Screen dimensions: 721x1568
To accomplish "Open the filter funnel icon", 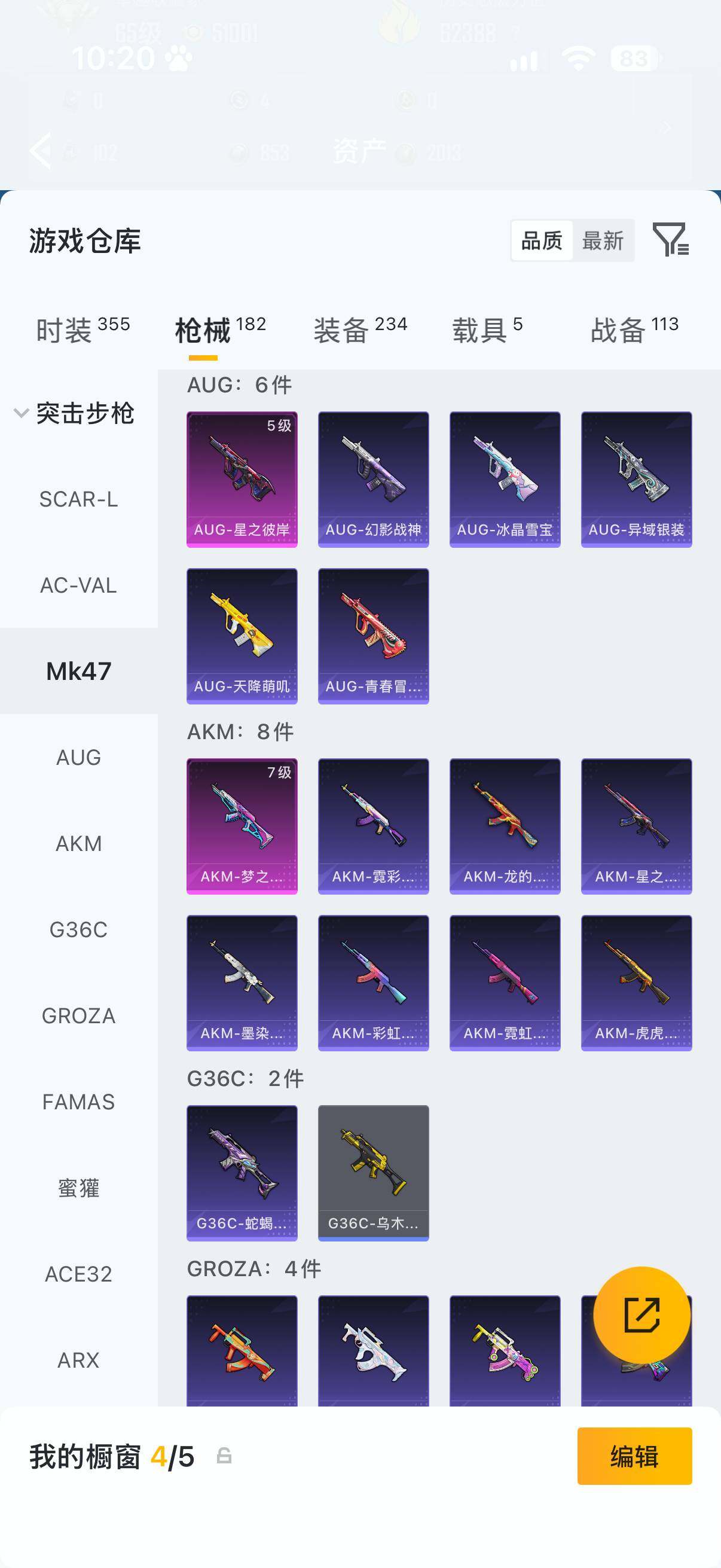I will click(x=671, y=239).
